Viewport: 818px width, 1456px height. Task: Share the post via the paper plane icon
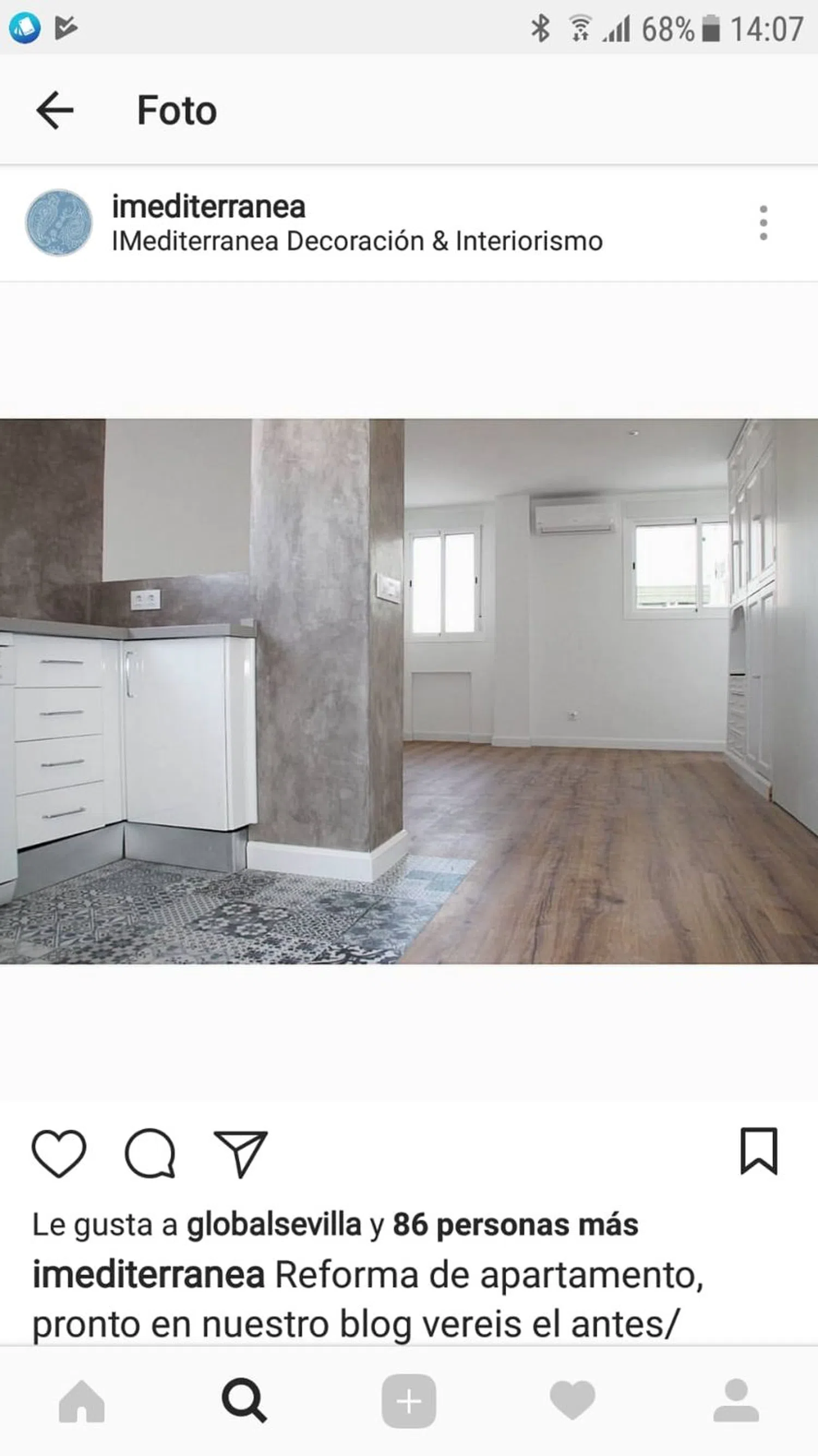(x=241, y=1153)
